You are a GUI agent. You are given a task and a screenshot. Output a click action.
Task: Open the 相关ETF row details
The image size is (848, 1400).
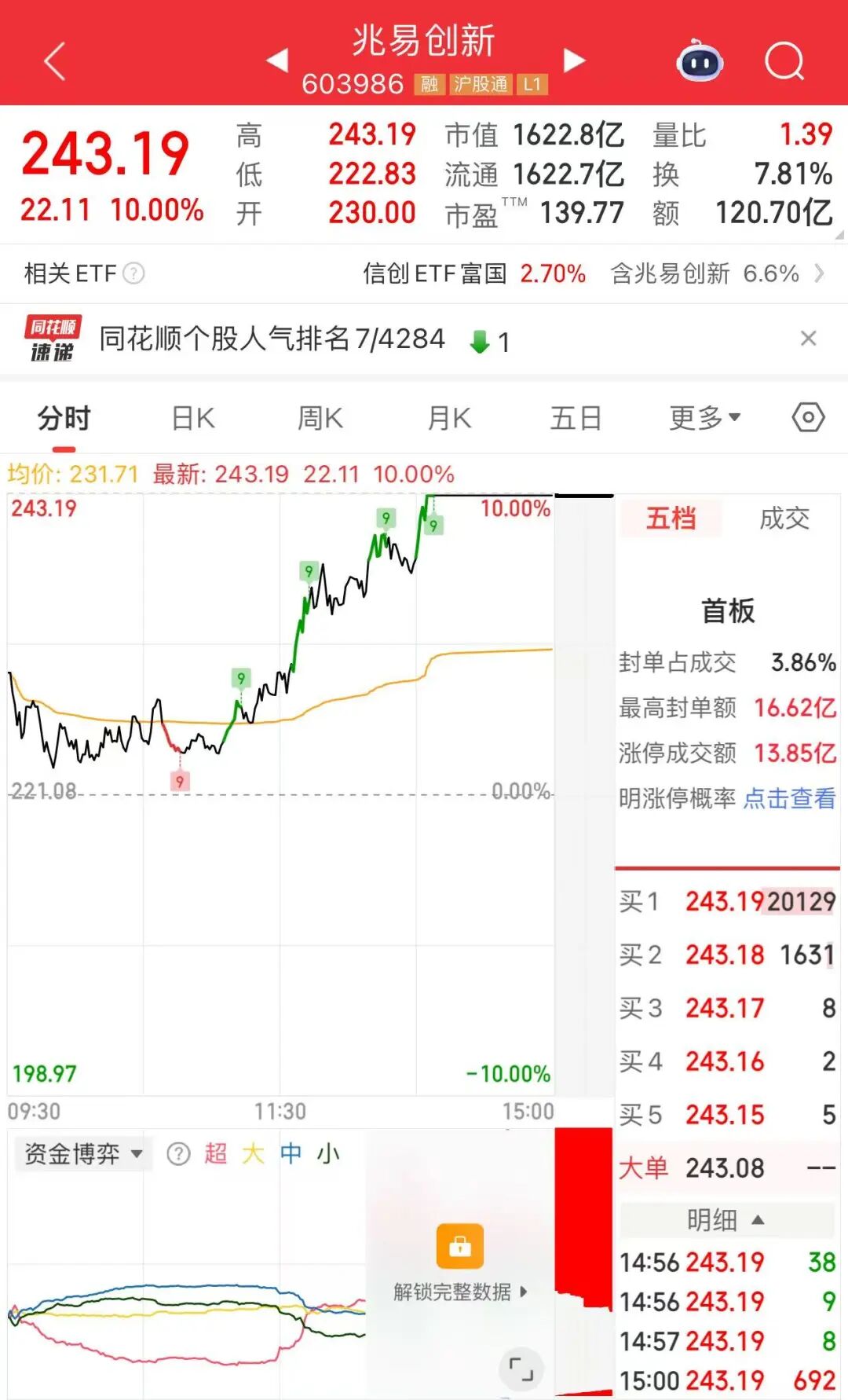[819, 273]
